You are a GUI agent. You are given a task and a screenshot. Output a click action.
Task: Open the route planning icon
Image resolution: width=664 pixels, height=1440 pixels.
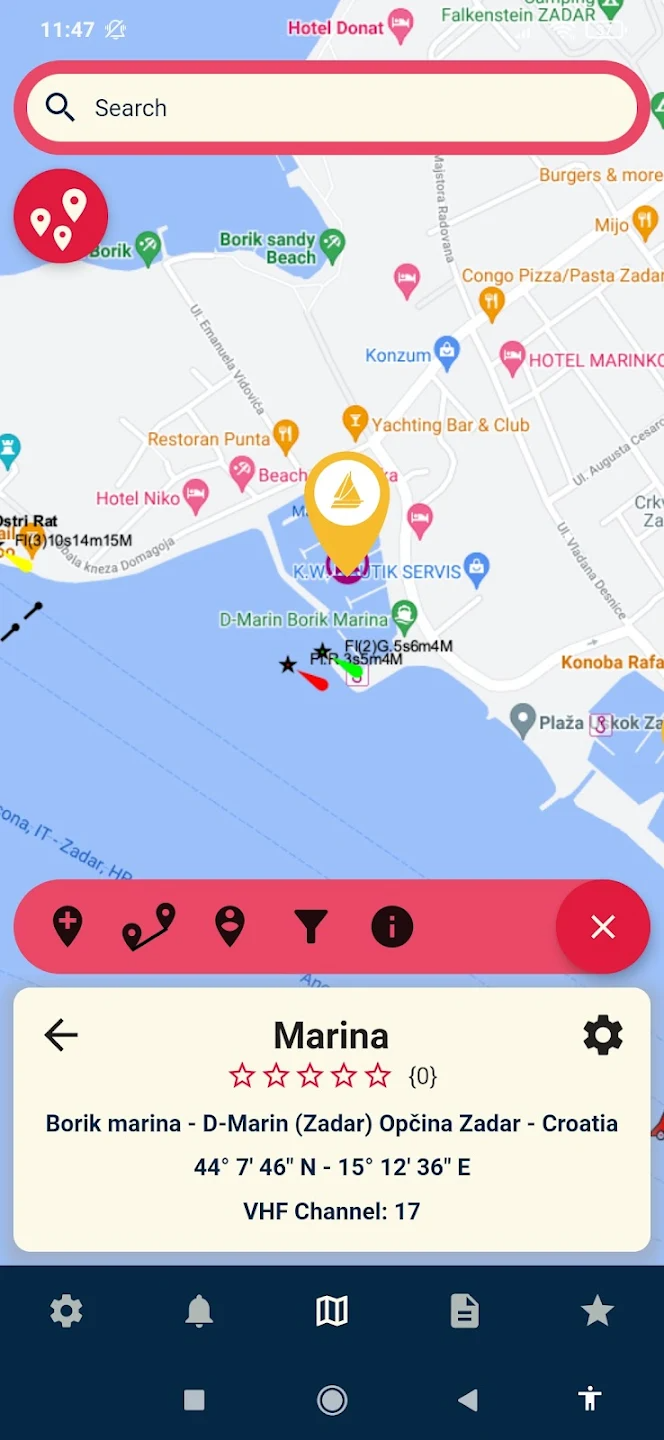[149, 927]
